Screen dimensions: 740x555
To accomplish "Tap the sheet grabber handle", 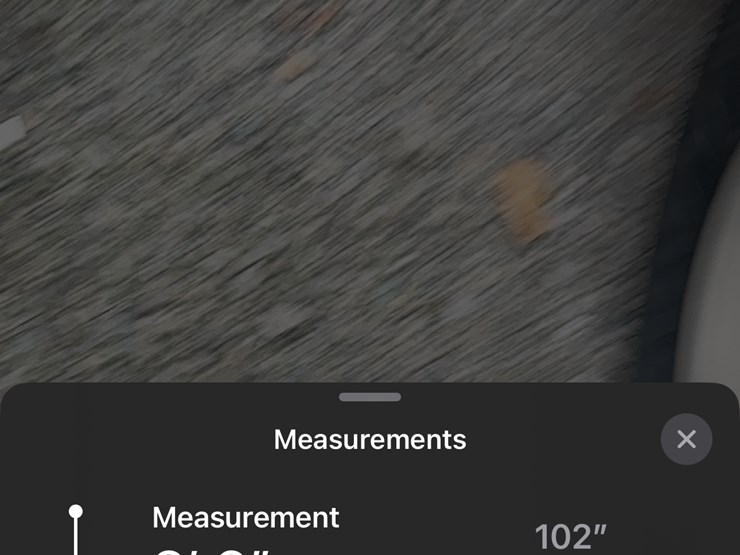I will (x=370, y=397).
